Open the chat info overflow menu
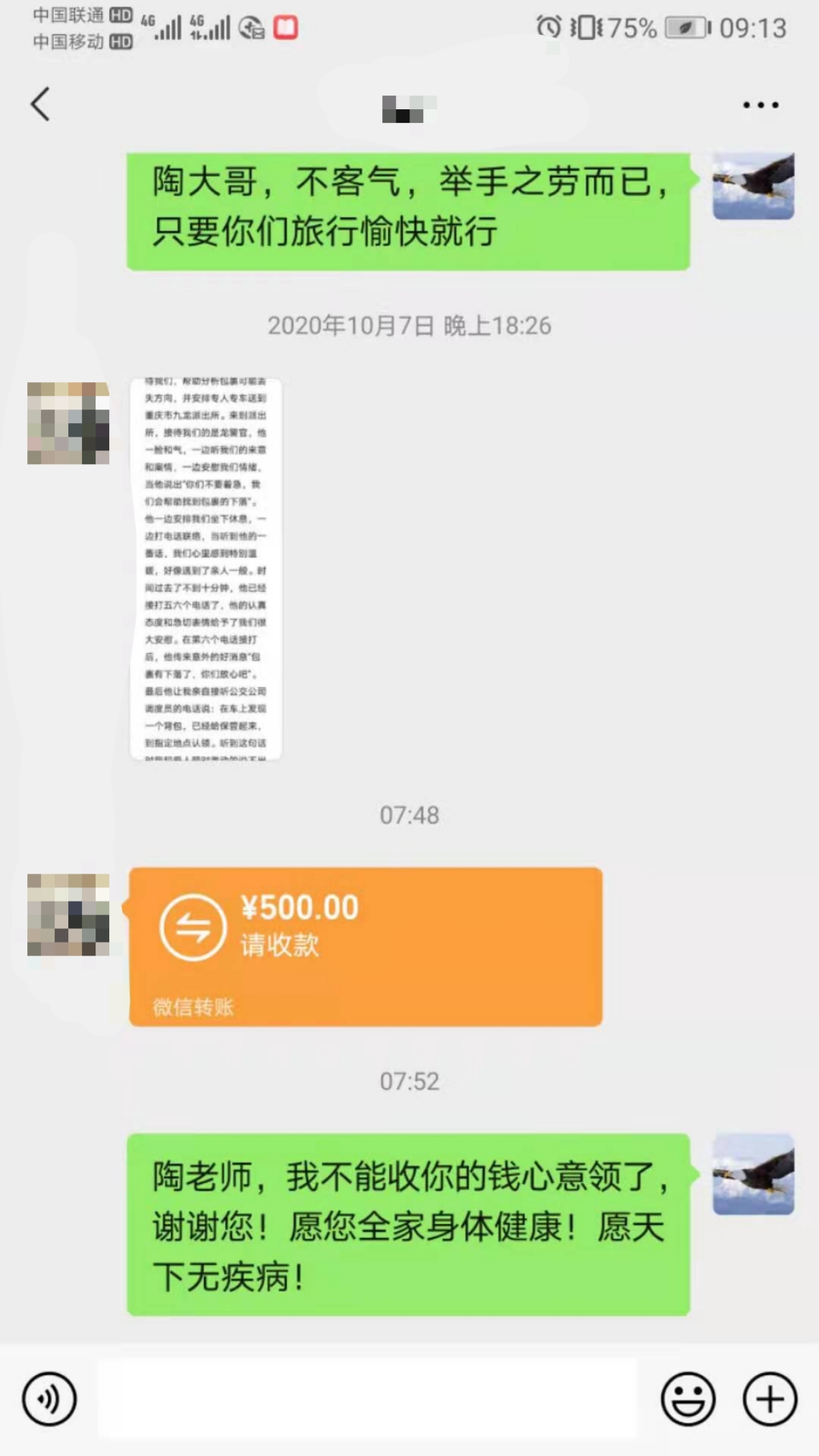819x1456 pixels. (760, 105)
